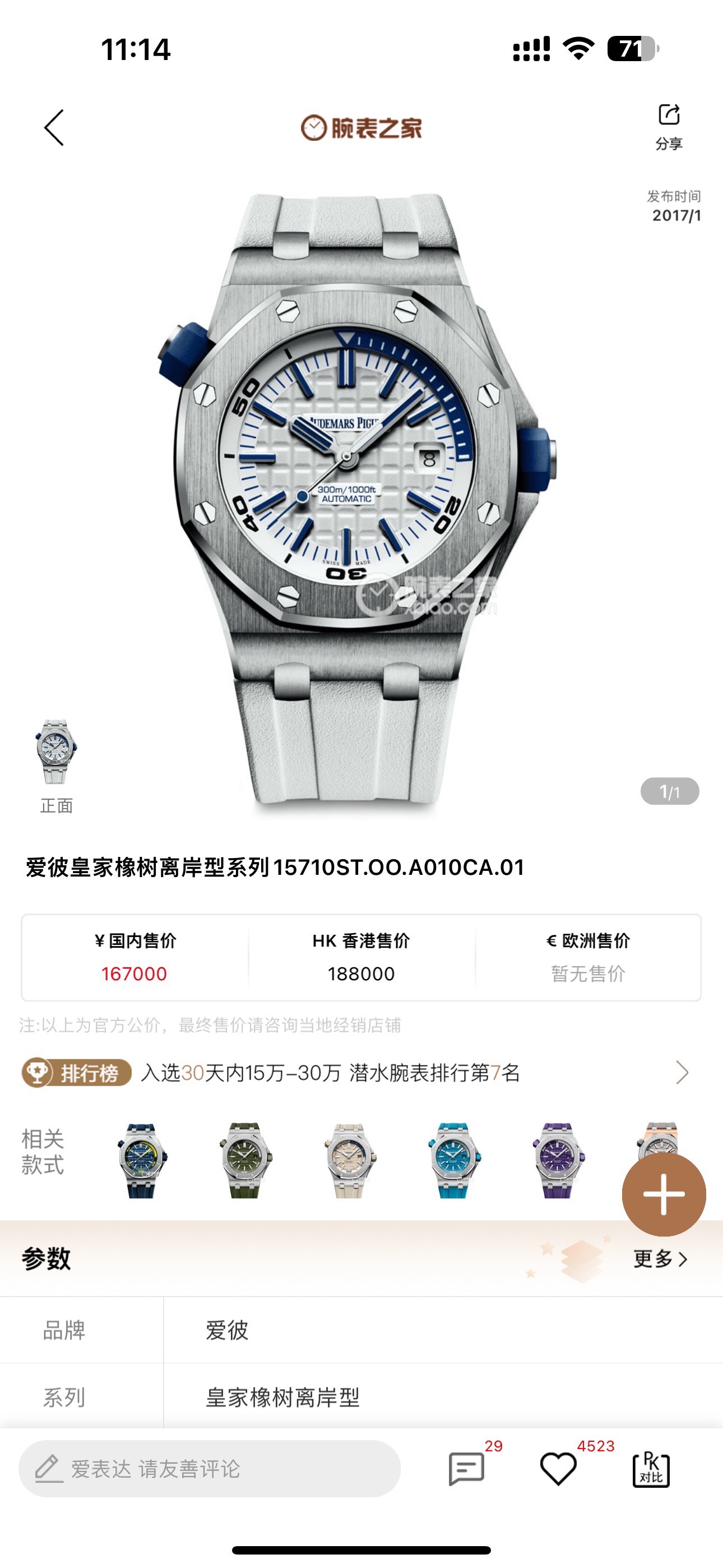Viewport: 723px width, 1568px height.
Task: Open the related turquoise strap watch
Action: pyautogui.click(x=453, y=1160)
